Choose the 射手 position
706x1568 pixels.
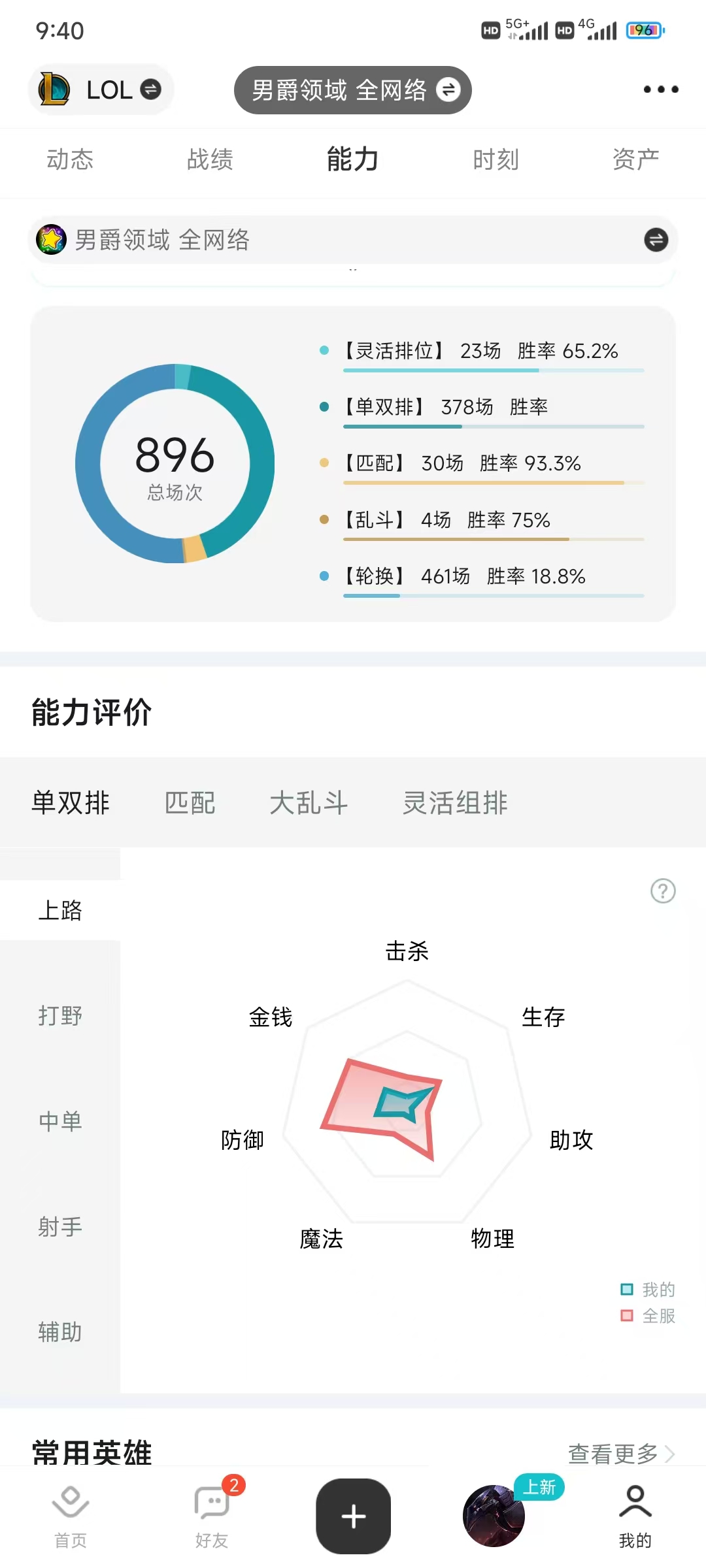pyautogui.click(x=60, y=1227)
